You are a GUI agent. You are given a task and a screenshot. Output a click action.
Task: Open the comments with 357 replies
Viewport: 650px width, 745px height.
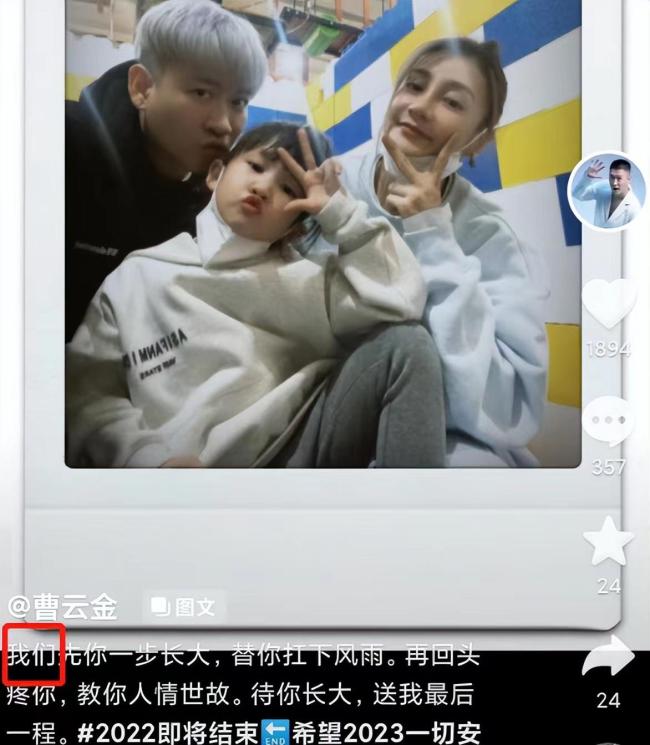(x=607, y=422)
